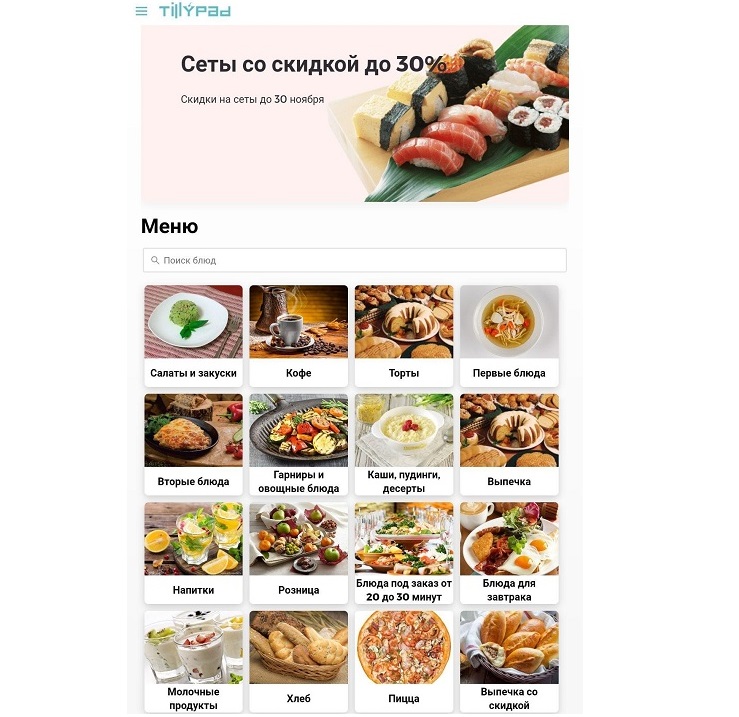Tap the Поиск блюд search field

tap(355, 260)
